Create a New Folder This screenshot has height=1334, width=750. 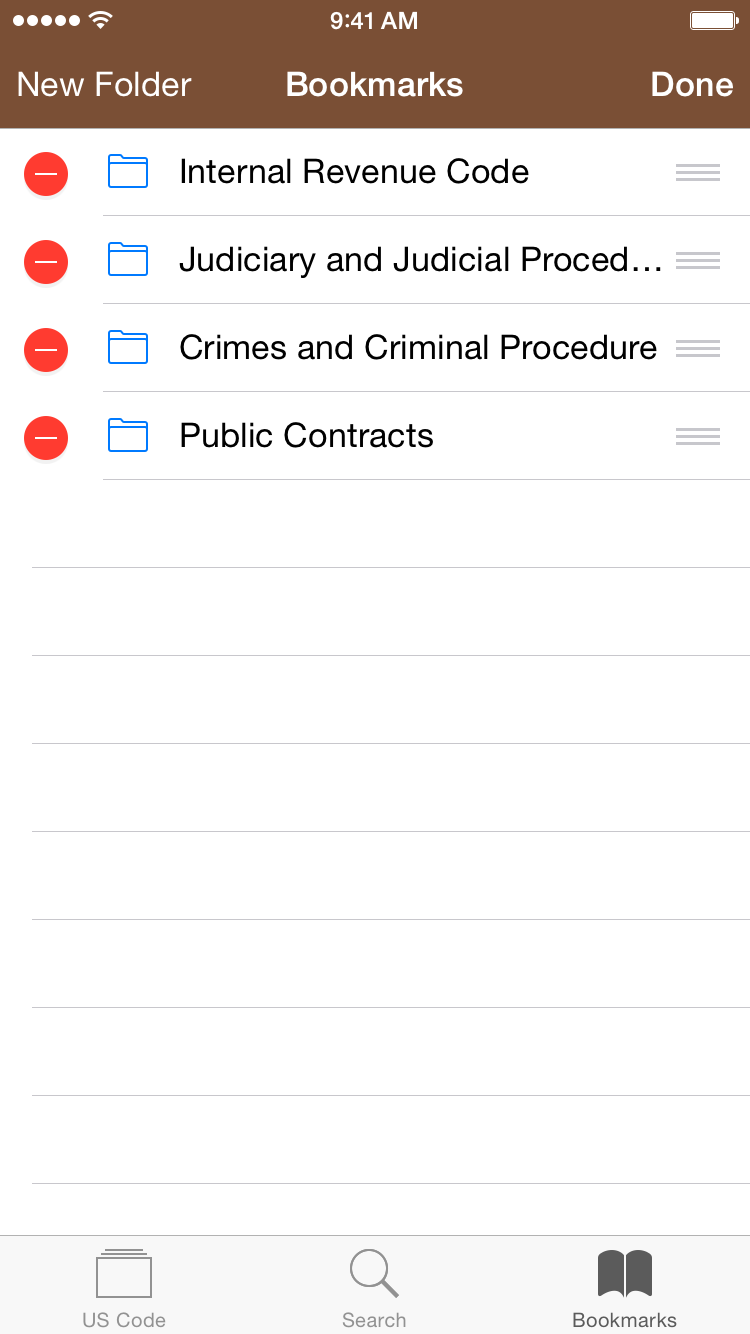coord(104,85)
